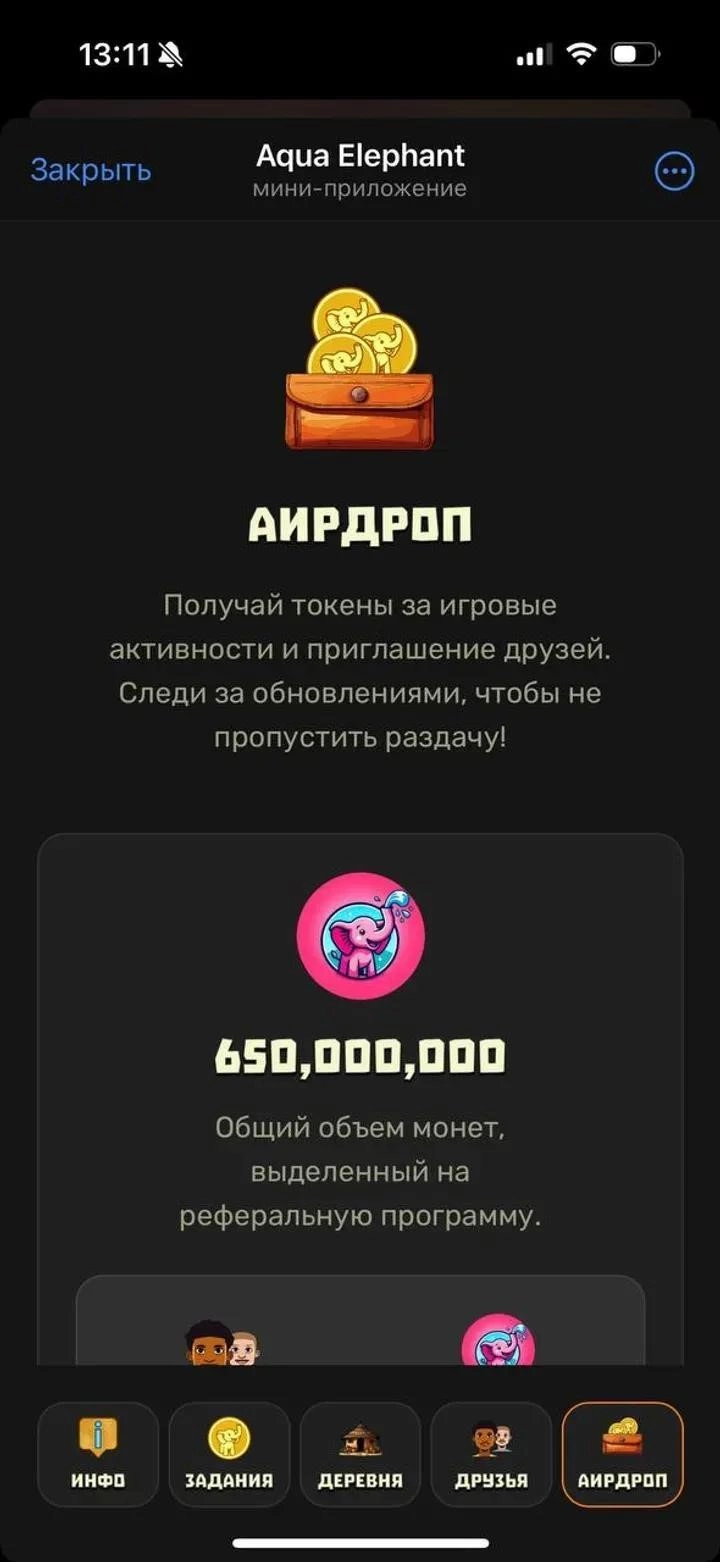Switch to the ИНФО tab
The height and width of the screenshot is (1562, 720).
tap(98, 1453)
